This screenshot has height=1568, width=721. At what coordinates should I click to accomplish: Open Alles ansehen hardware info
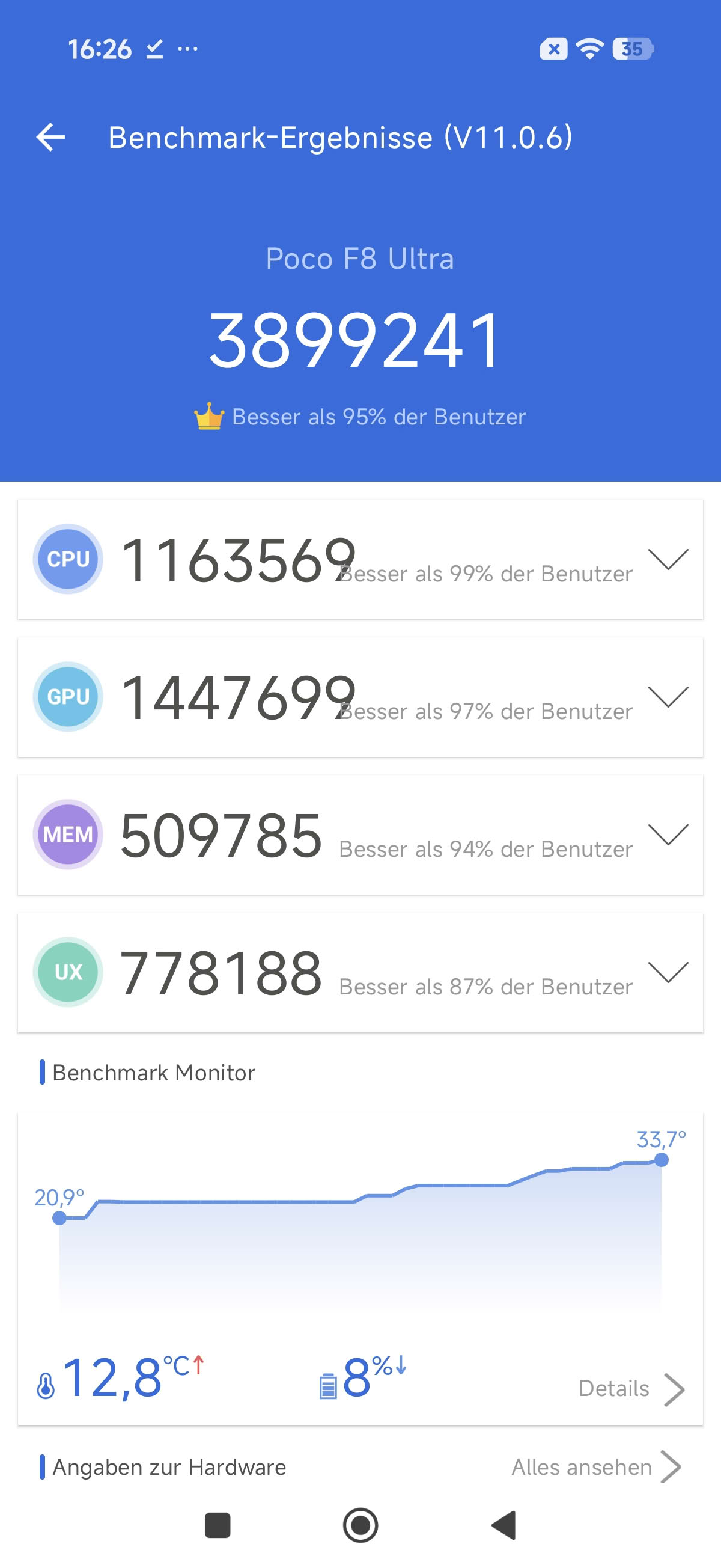pos(595,1467)
